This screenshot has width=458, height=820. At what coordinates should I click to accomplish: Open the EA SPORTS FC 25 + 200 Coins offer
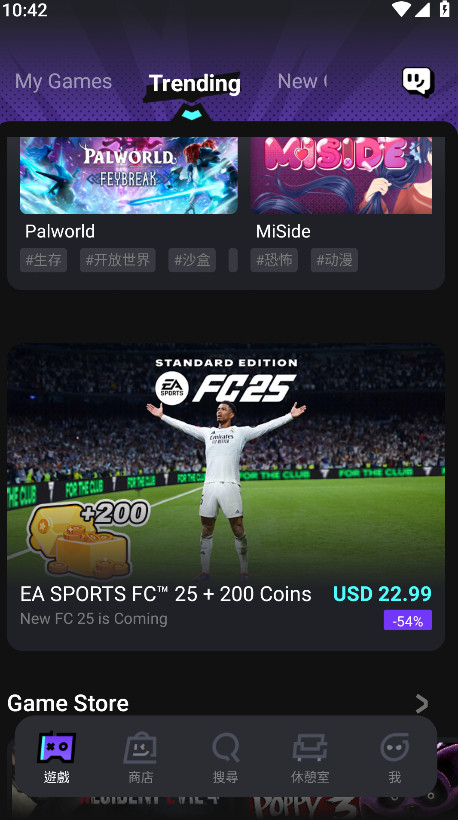click(x=226, y=497)
